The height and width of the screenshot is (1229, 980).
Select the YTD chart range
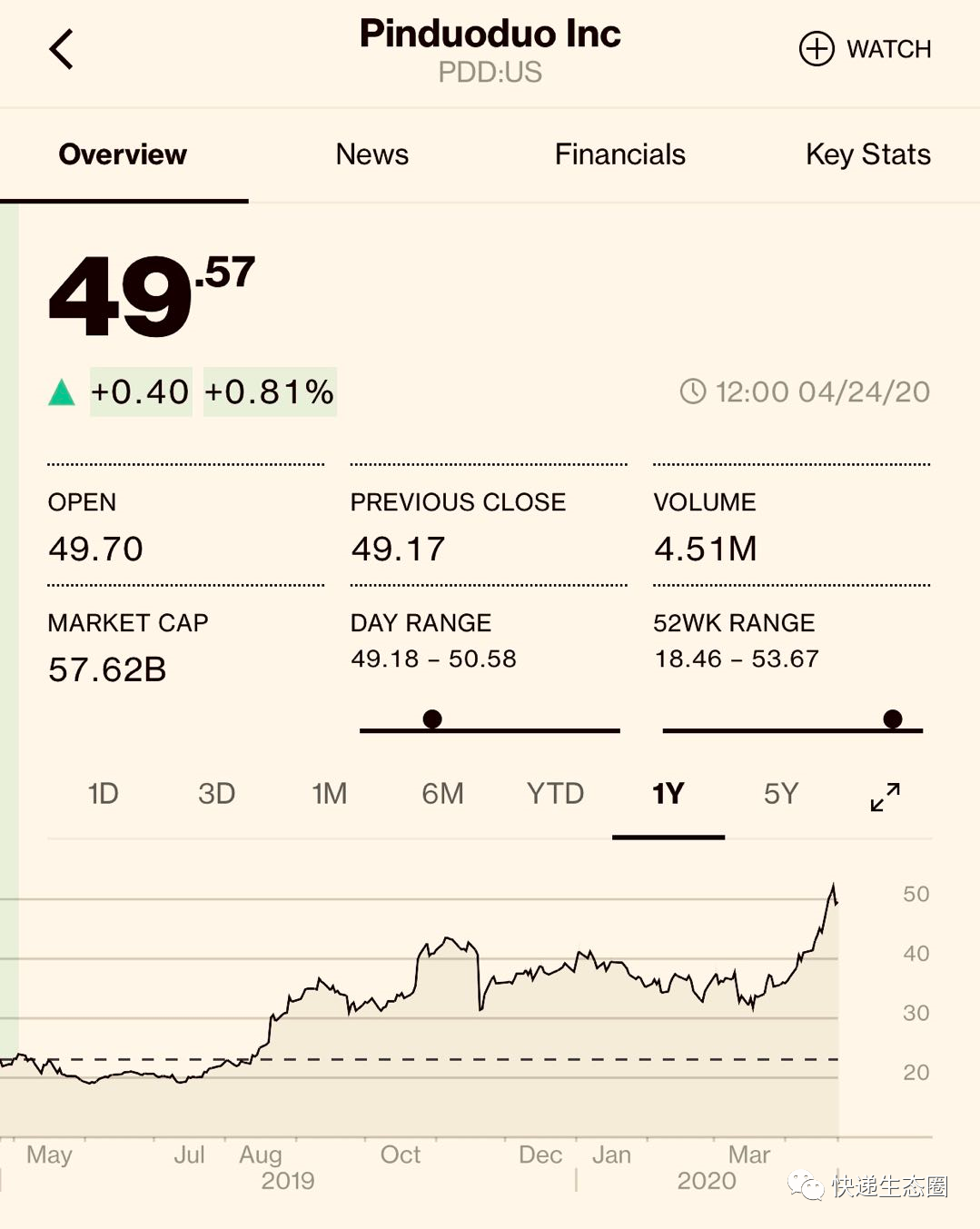(x=555, y=794)
